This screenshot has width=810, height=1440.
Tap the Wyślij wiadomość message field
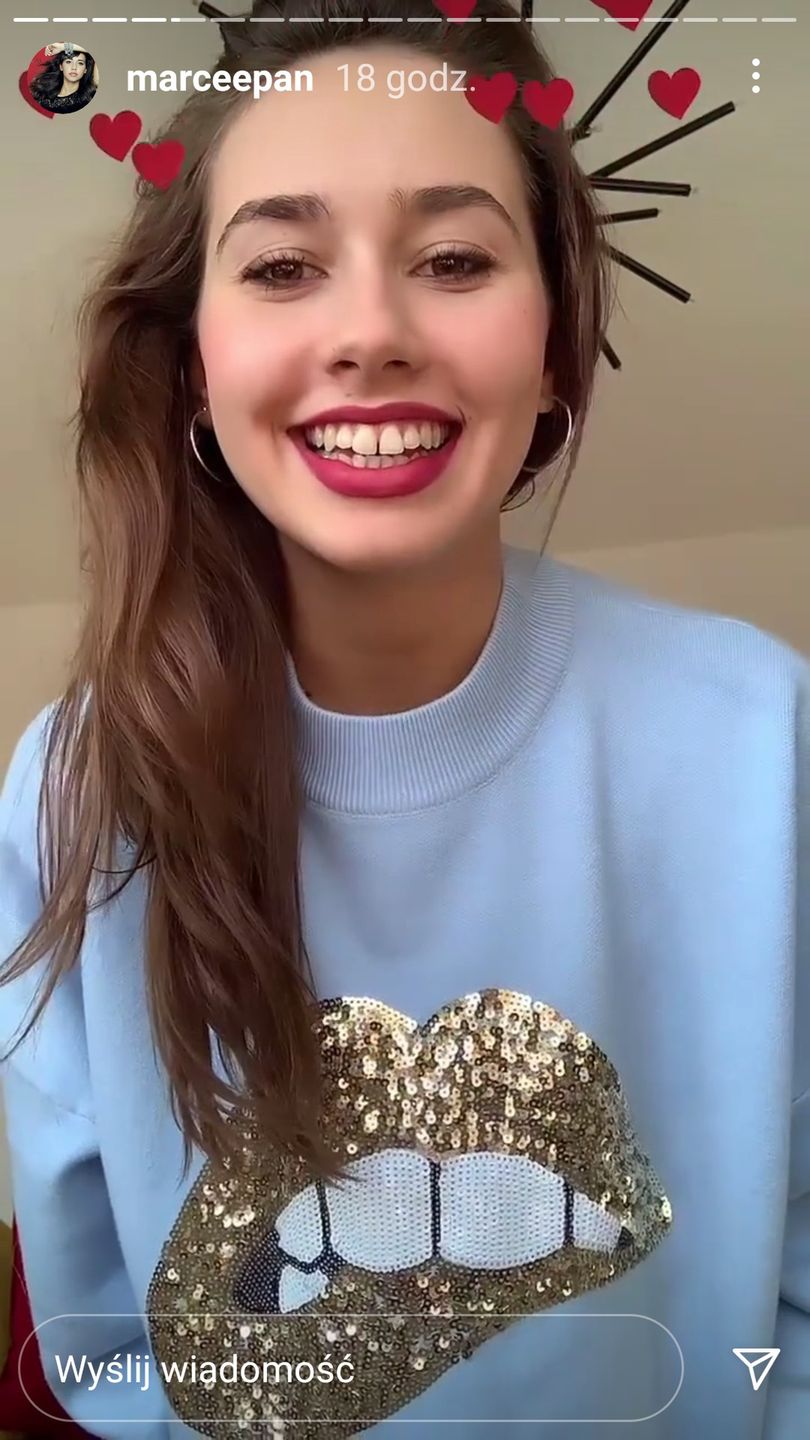point(350,1368)
